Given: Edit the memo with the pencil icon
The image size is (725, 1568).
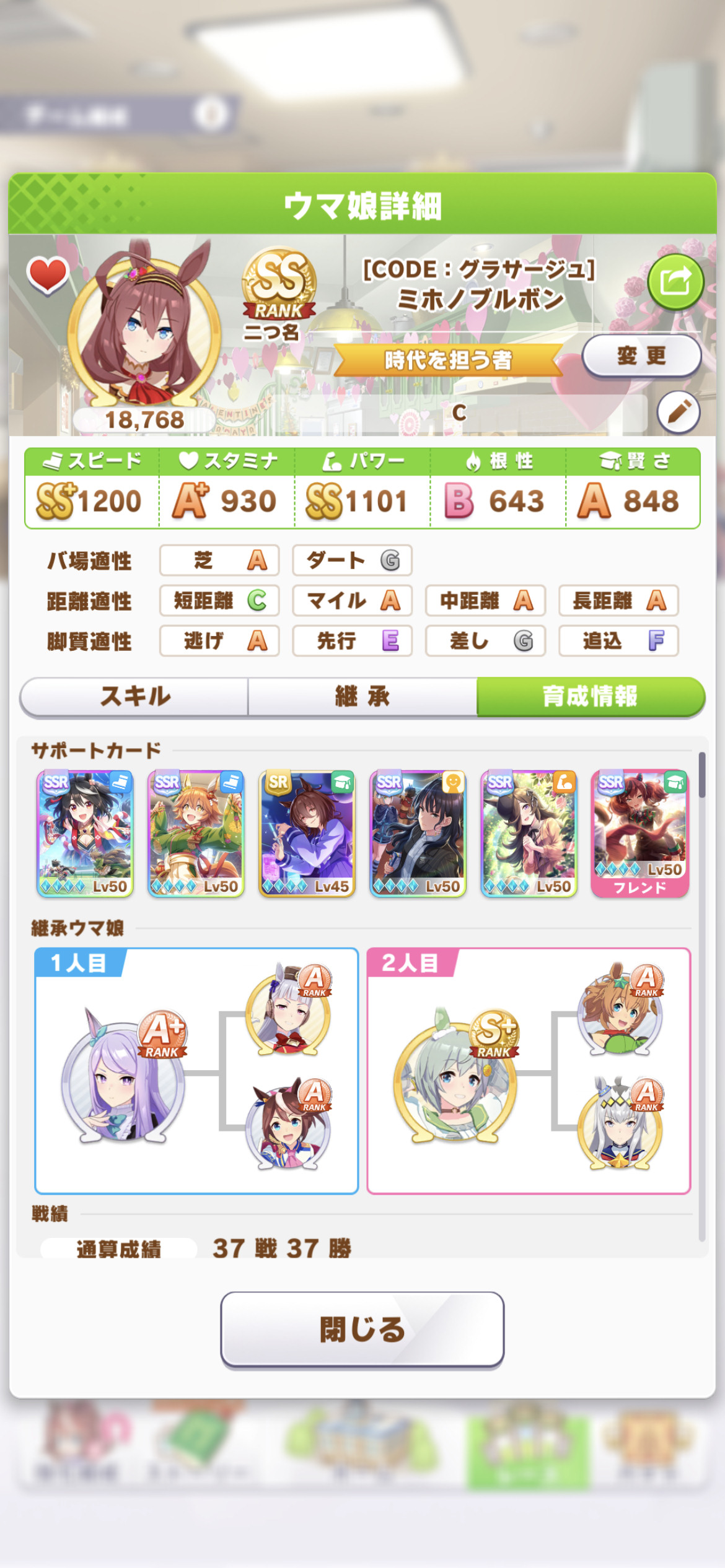Looking at the screenshot, I should click(679, 412).
